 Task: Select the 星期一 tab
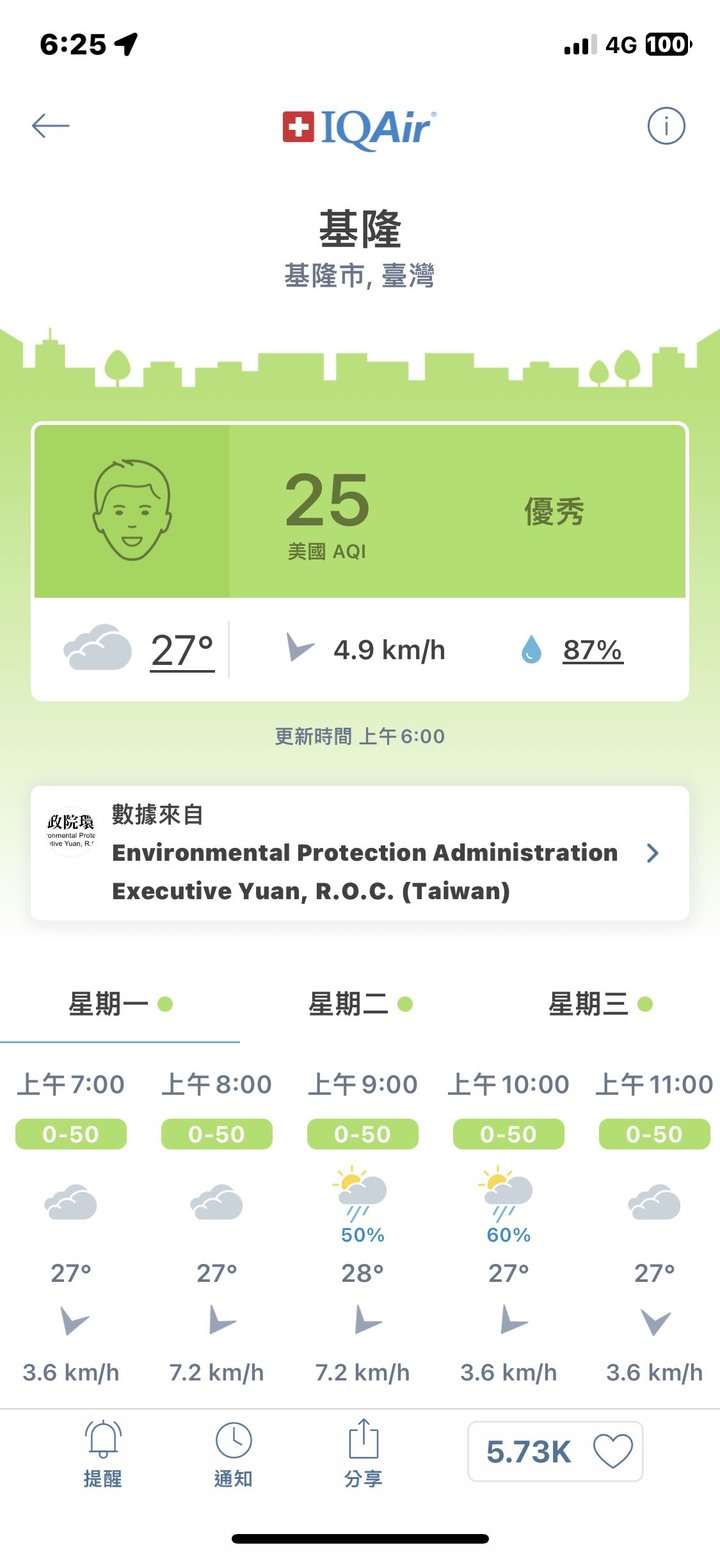tap(120, 1004)
